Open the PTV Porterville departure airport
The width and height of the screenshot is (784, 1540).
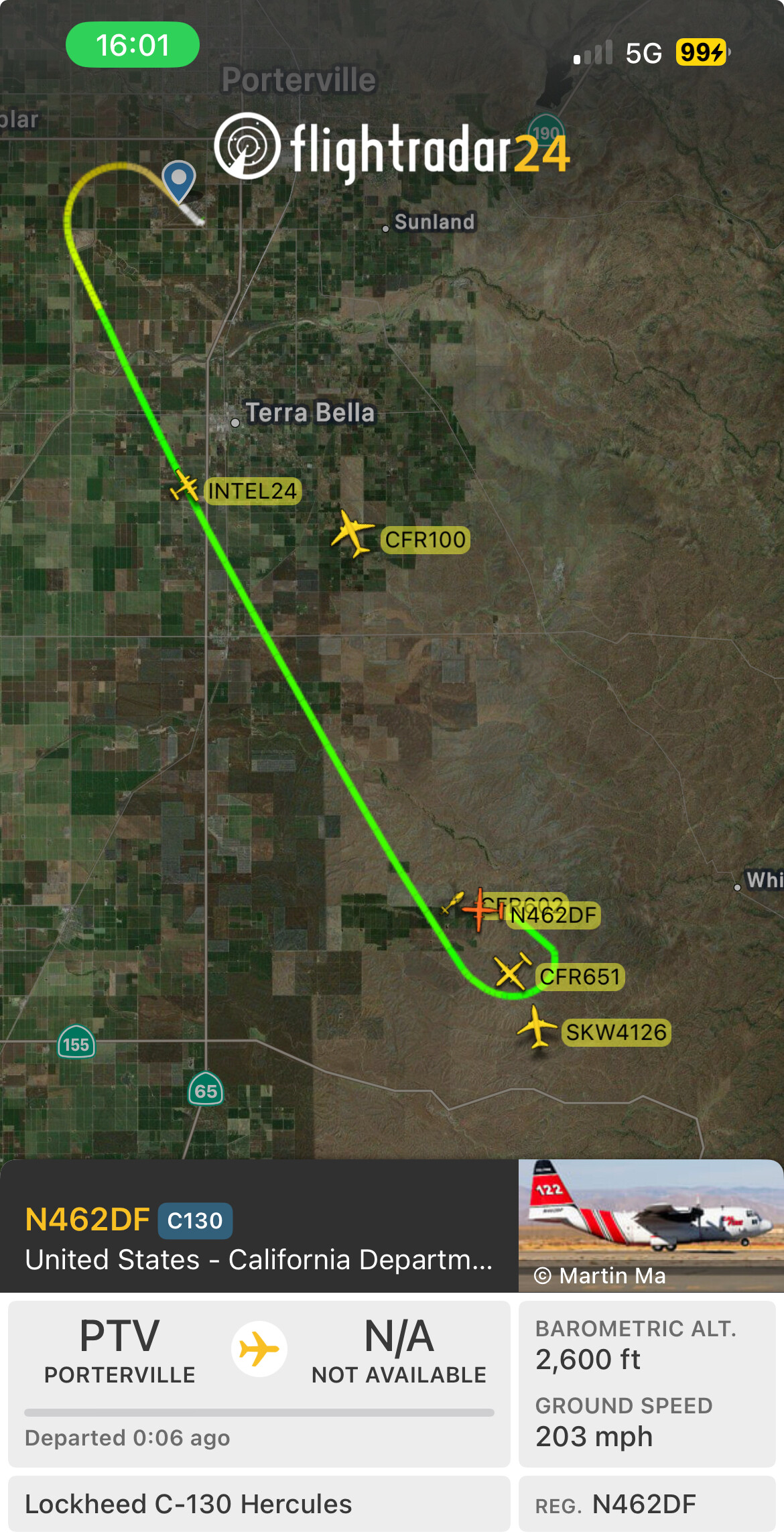coord(120,1350)
